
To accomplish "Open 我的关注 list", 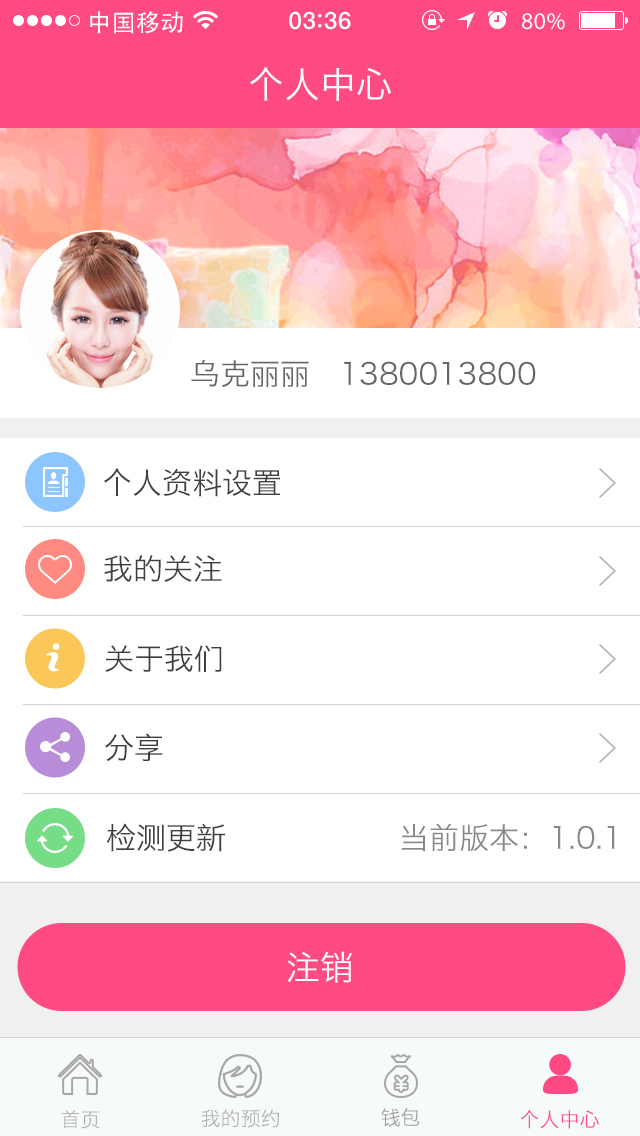I will click(x=320, y=570).
